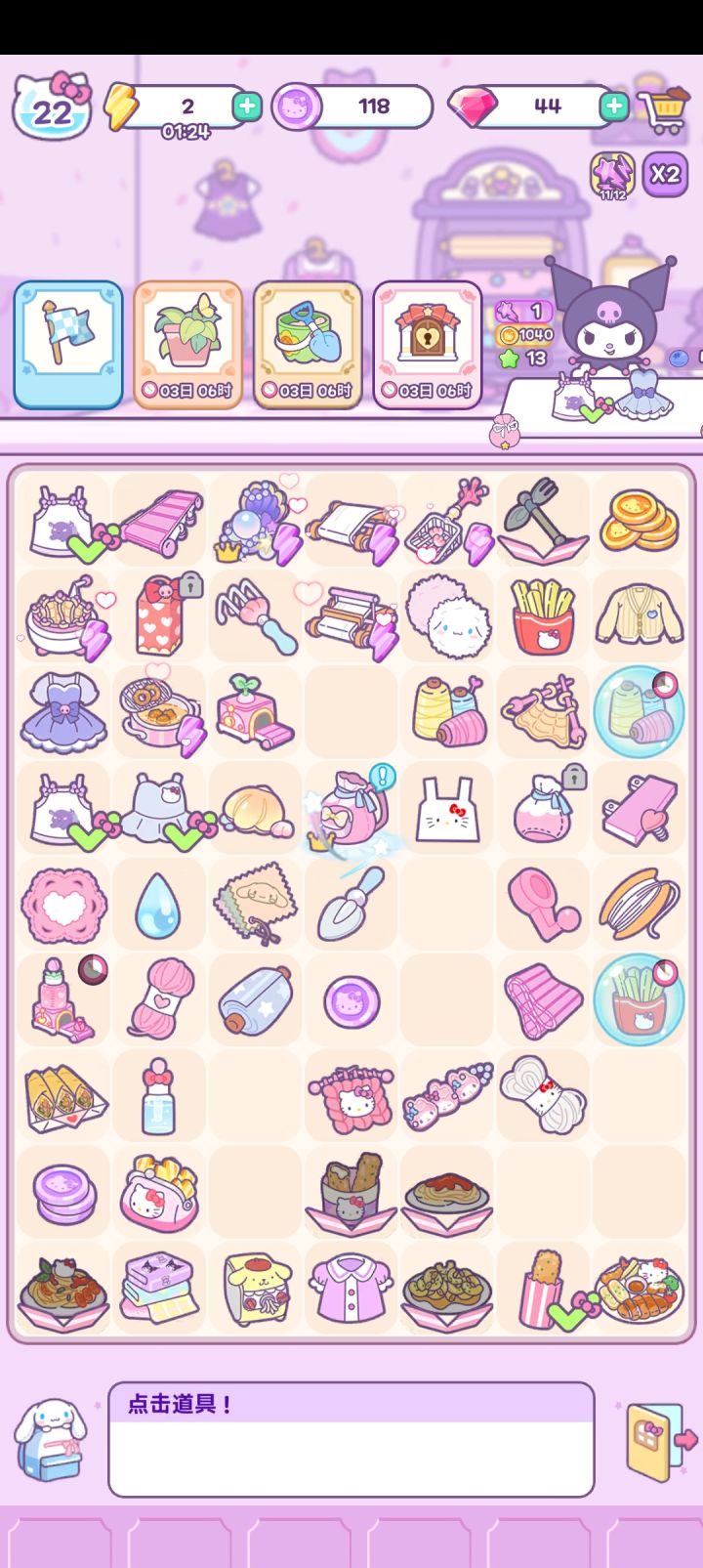
Task: Select the Pompompurin pudding cup item
Action: point(255,1288)
